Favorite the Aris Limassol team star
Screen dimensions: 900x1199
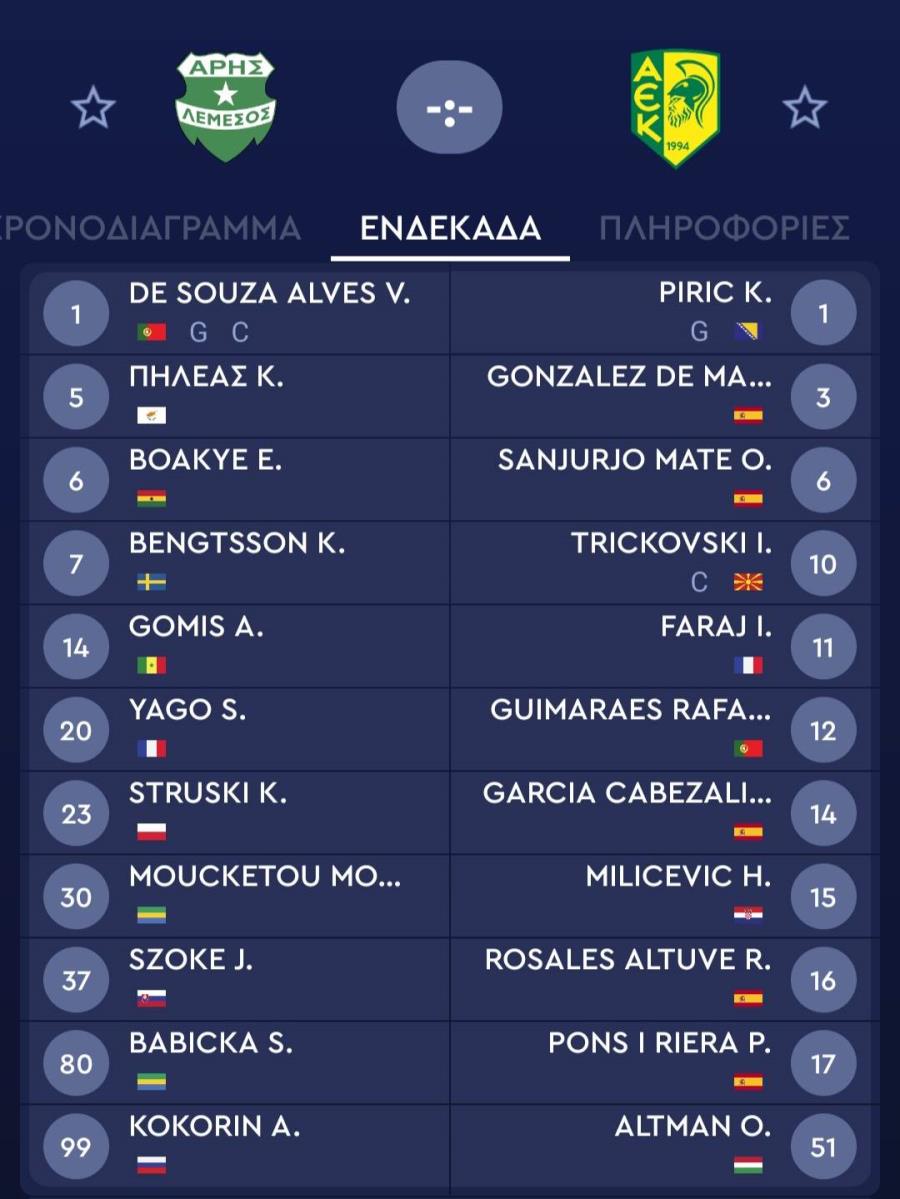tap(93, 107)
